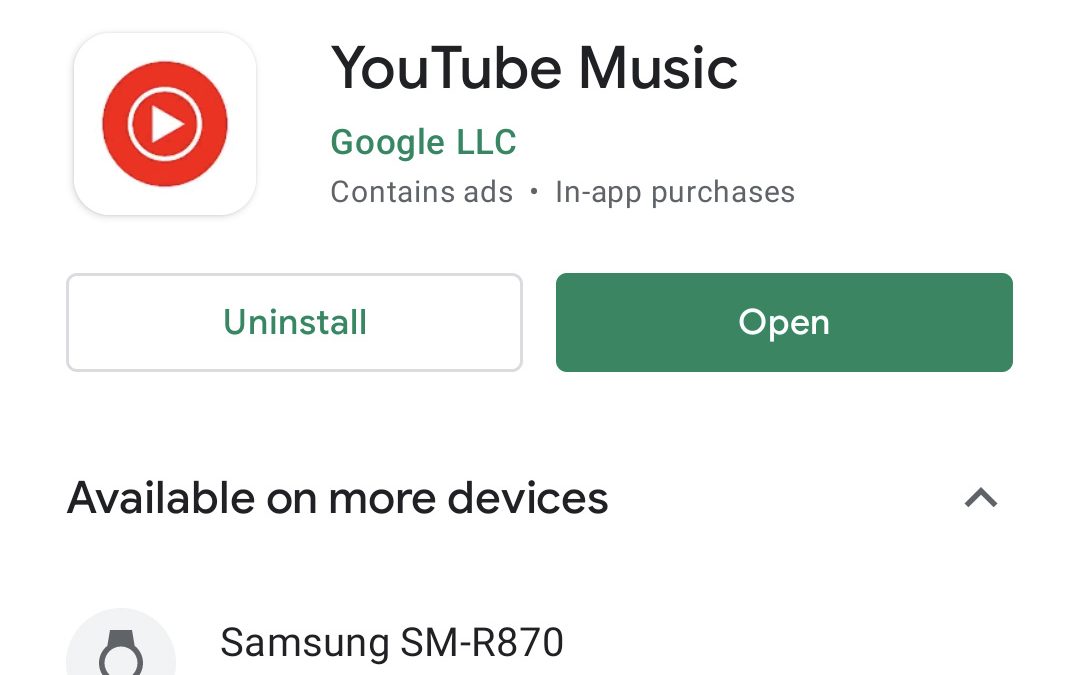Open the YouTube Music app
Screen dimensions: 1080x675
point(784,322)
